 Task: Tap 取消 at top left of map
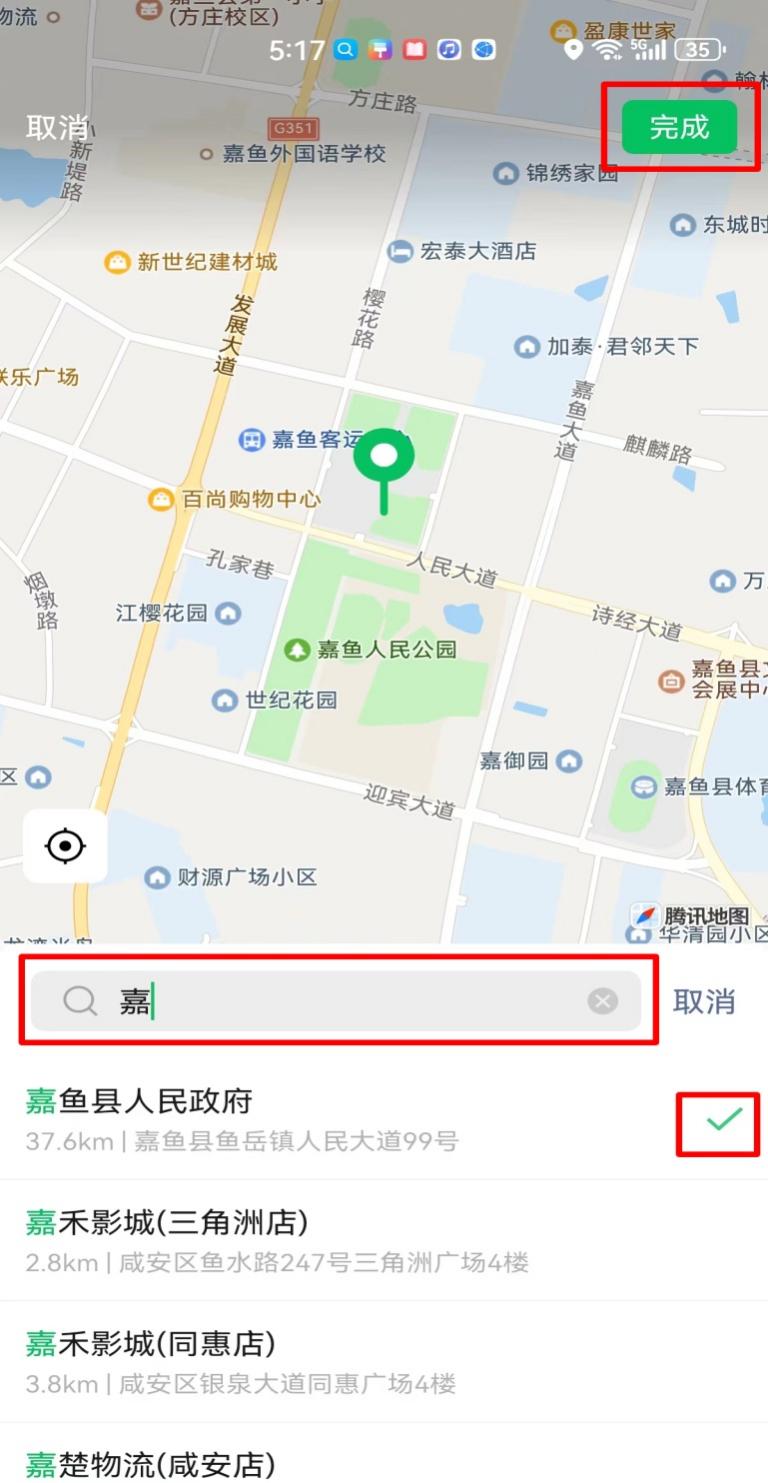tap(57, 128)
